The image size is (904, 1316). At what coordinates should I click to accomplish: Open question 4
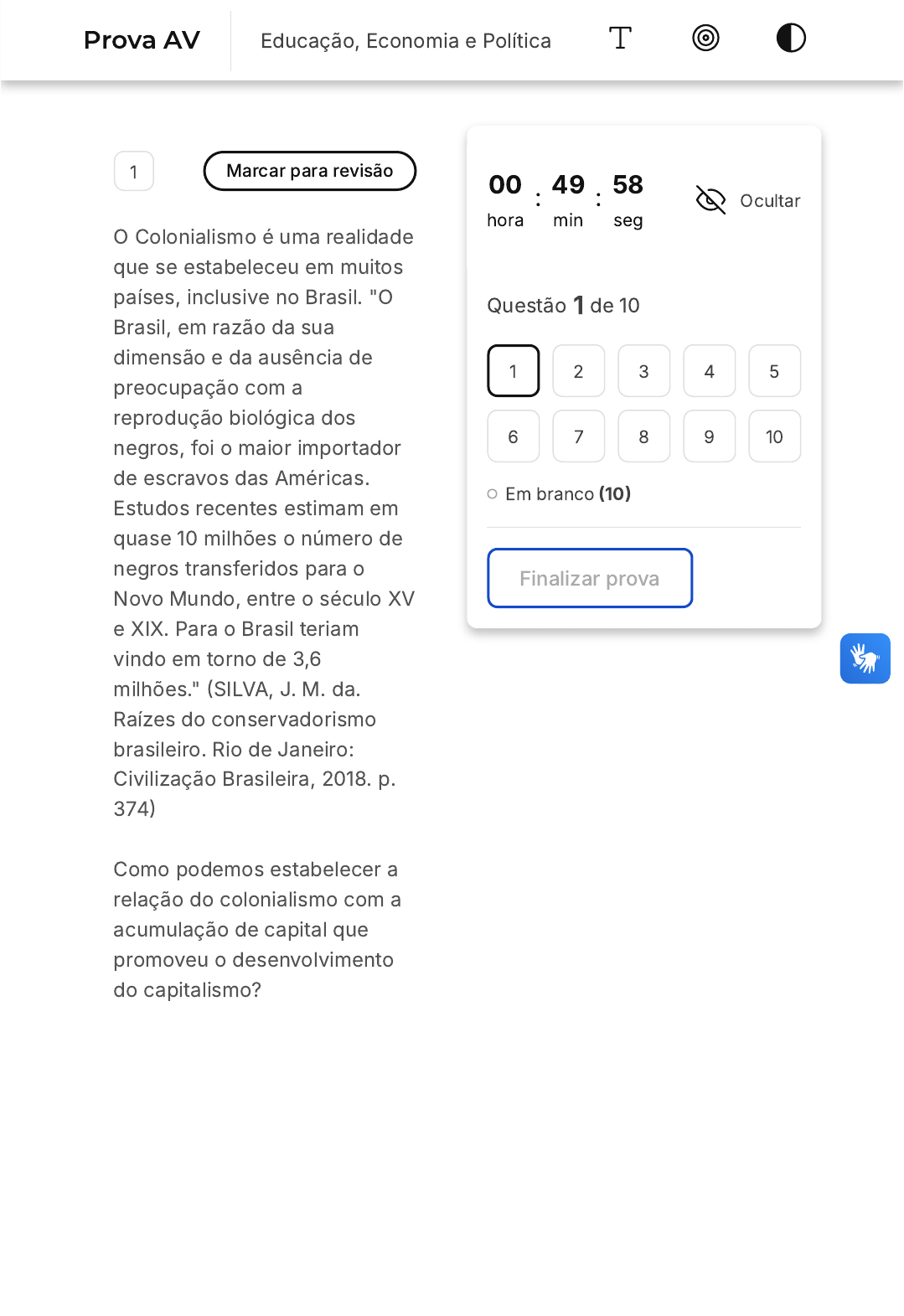point(709,371)
